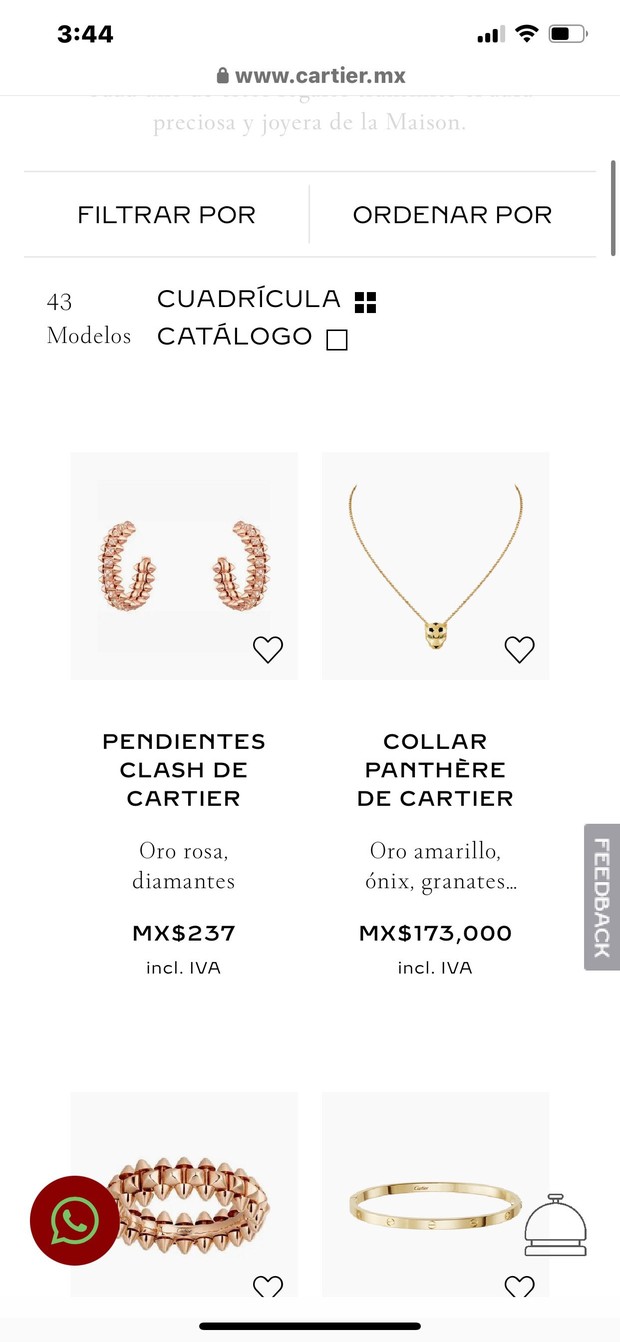The height and width of the screenshot is (1342, 620).
Task: Open the Ordenar Por sorting menu
Action: pyautogui.click(x=452, y=215)
